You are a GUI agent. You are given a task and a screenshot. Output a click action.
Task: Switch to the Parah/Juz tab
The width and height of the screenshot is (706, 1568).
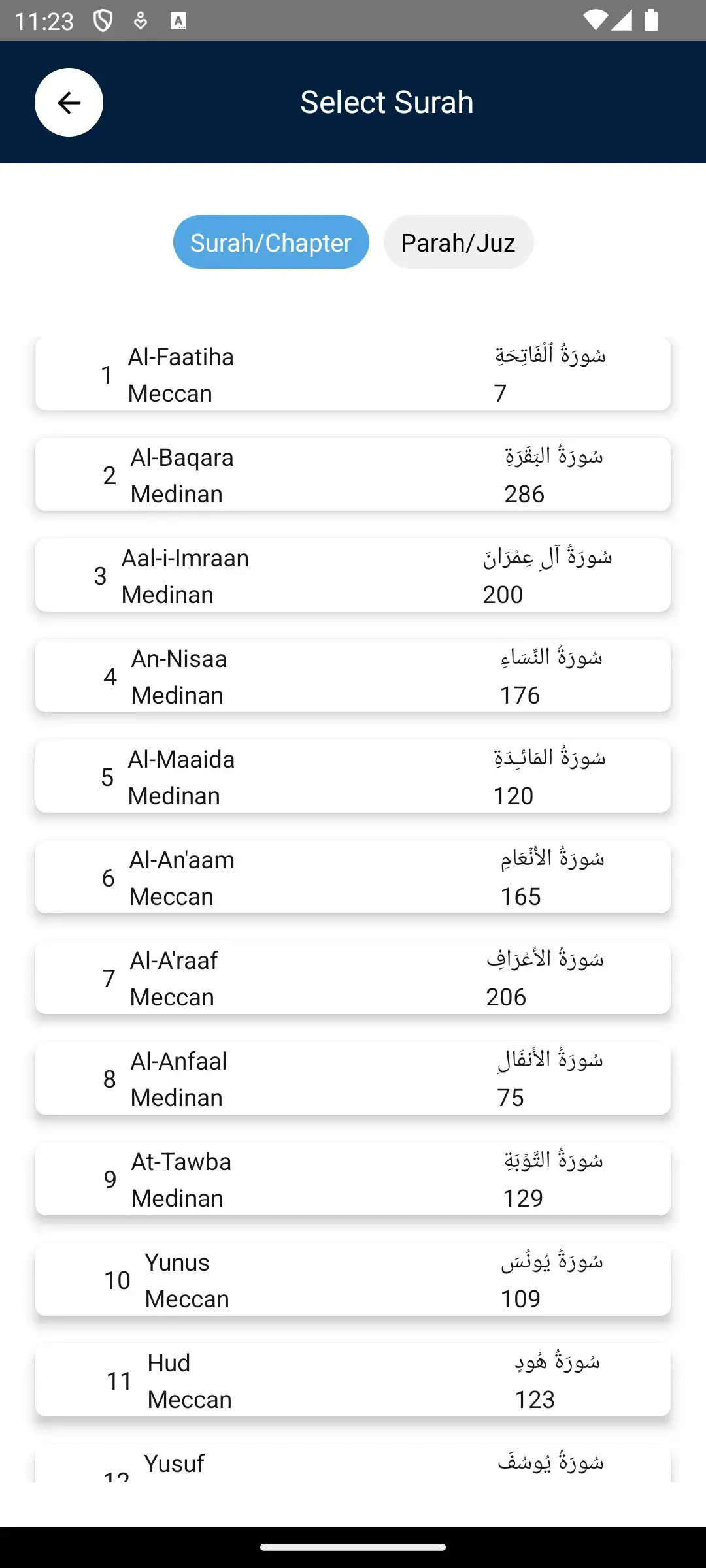458,242
